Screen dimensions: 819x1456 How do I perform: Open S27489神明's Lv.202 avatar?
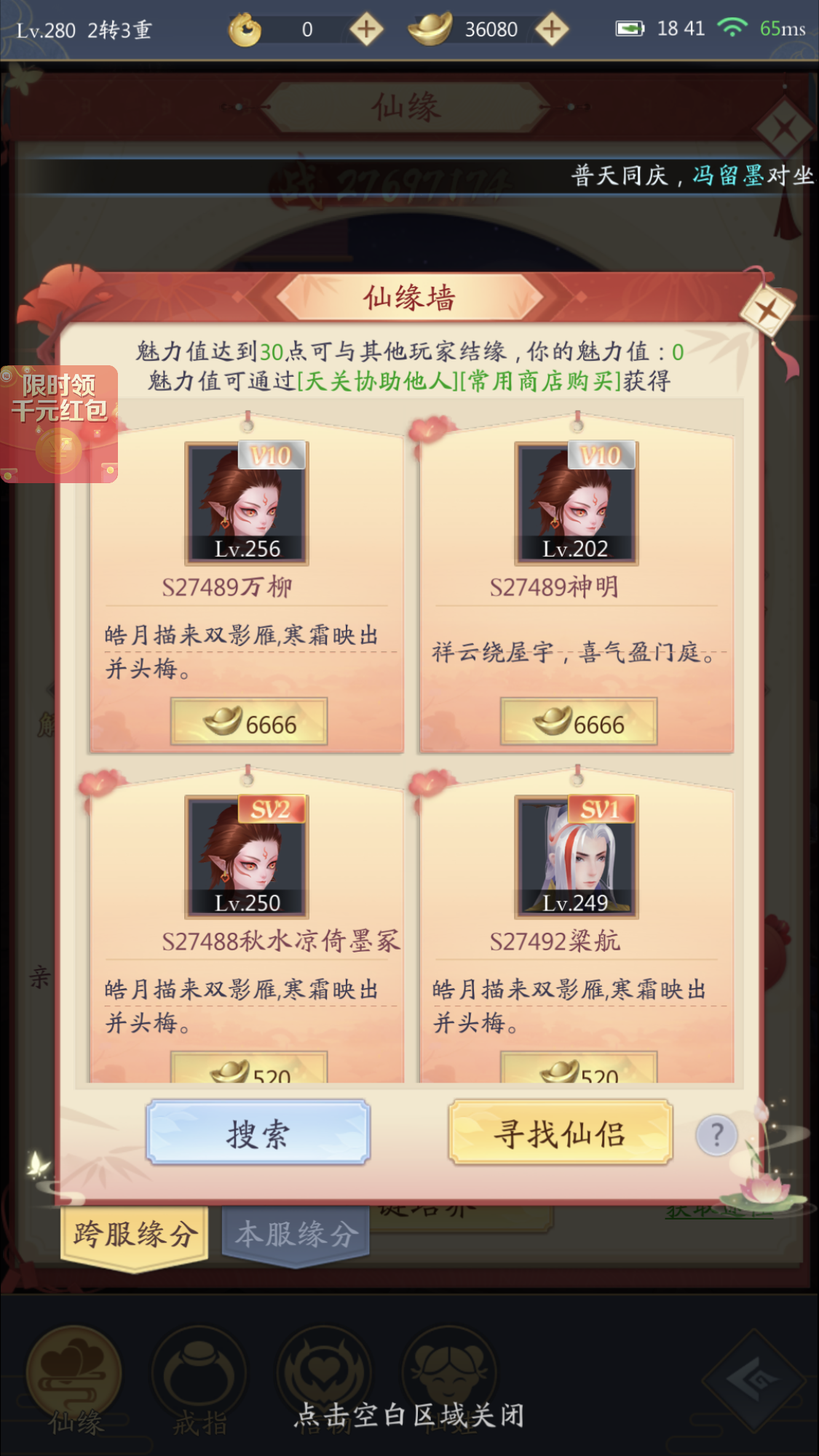point(576,504)
